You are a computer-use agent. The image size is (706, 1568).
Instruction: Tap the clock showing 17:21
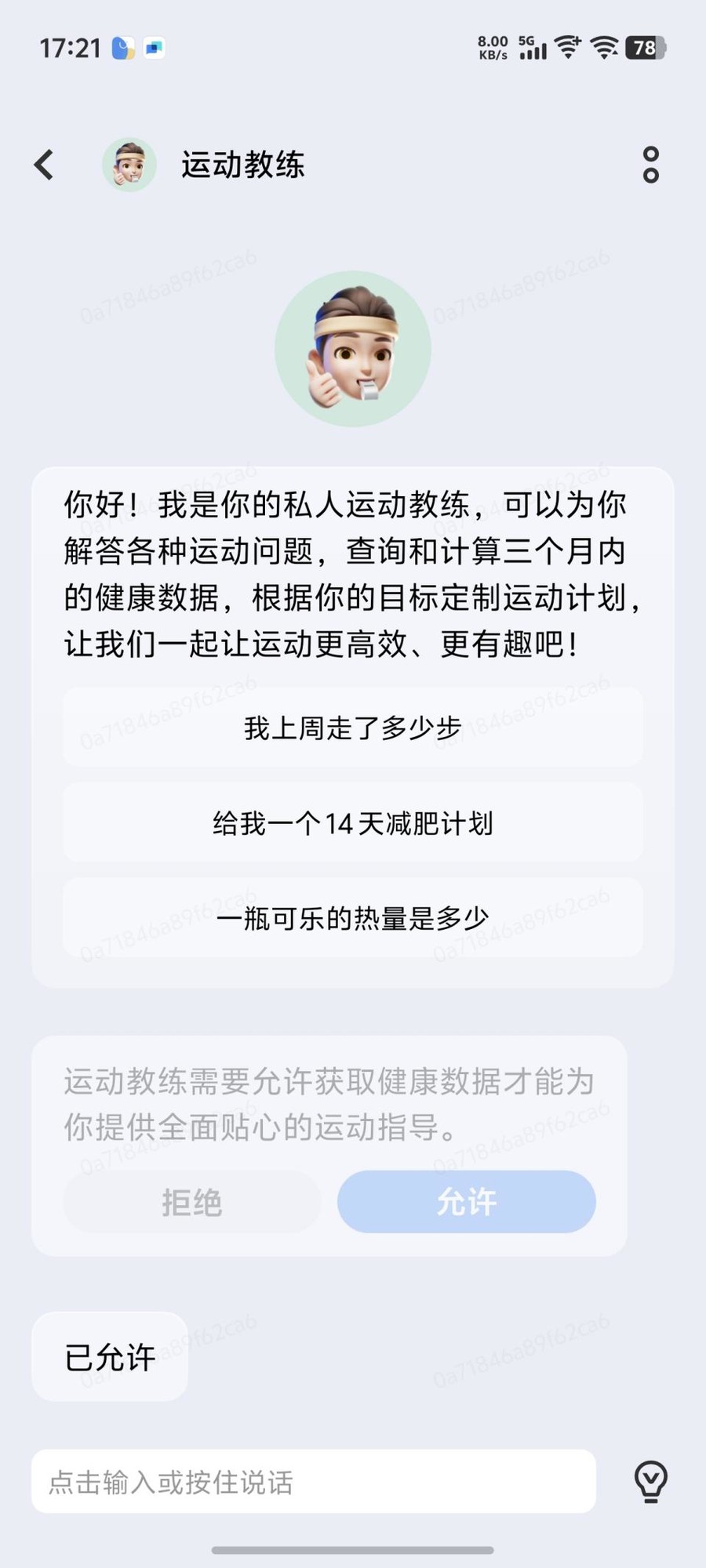coord(71,49)
